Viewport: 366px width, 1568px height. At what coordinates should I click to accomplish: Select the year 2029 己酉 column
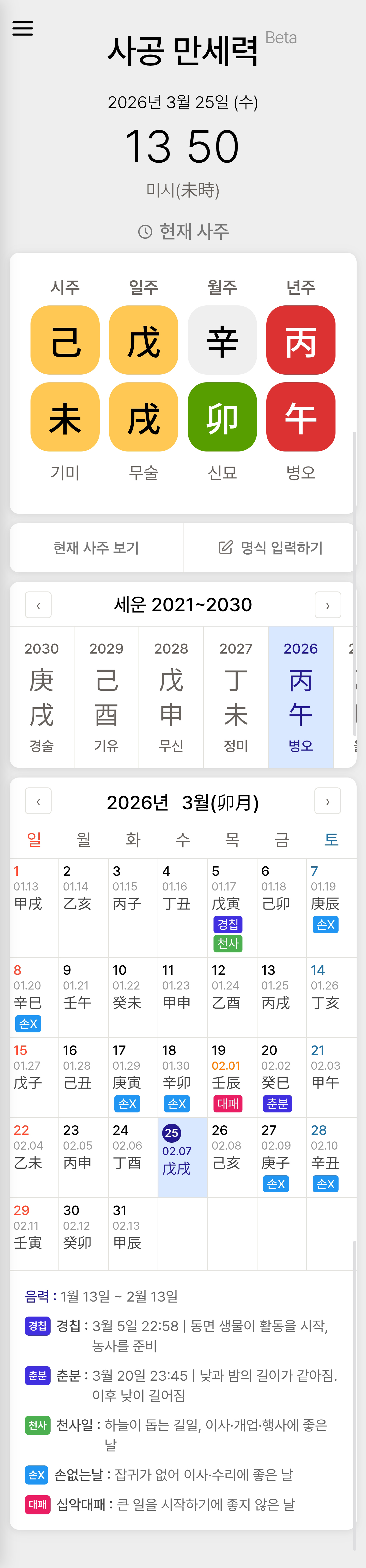pos(106,697)
